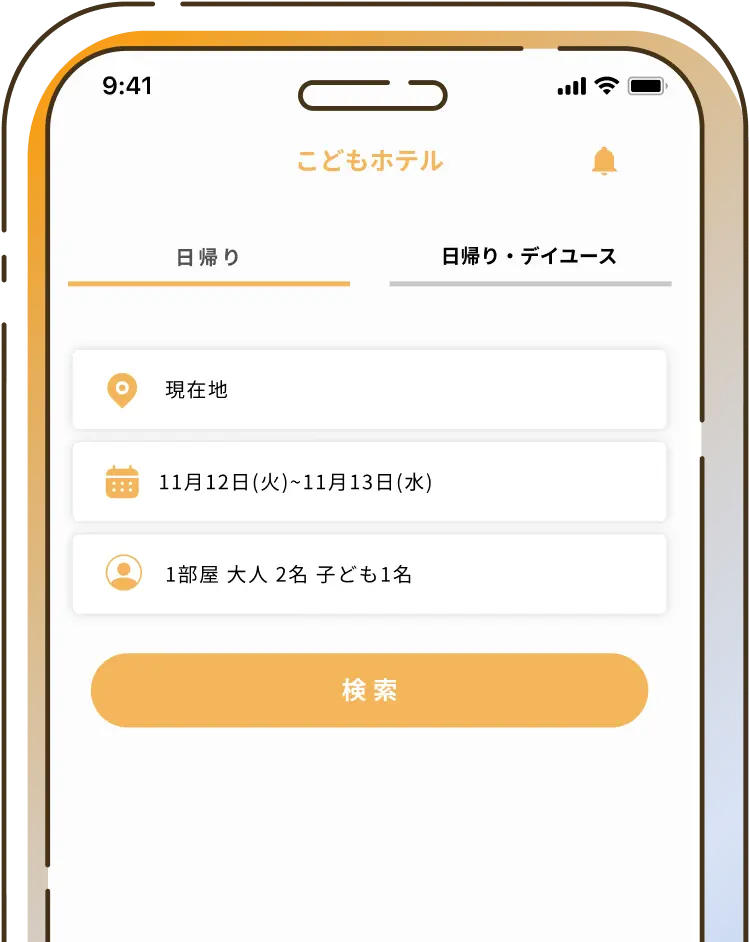Tap the Wi-Fi icon in status bar

(605, 87)
